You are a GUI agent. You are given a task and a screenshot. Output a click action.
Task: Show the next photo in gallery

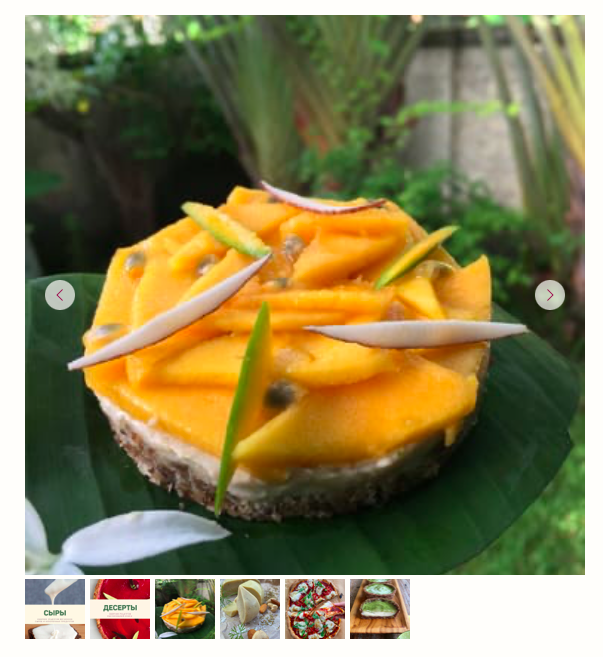tap(549, 295)
